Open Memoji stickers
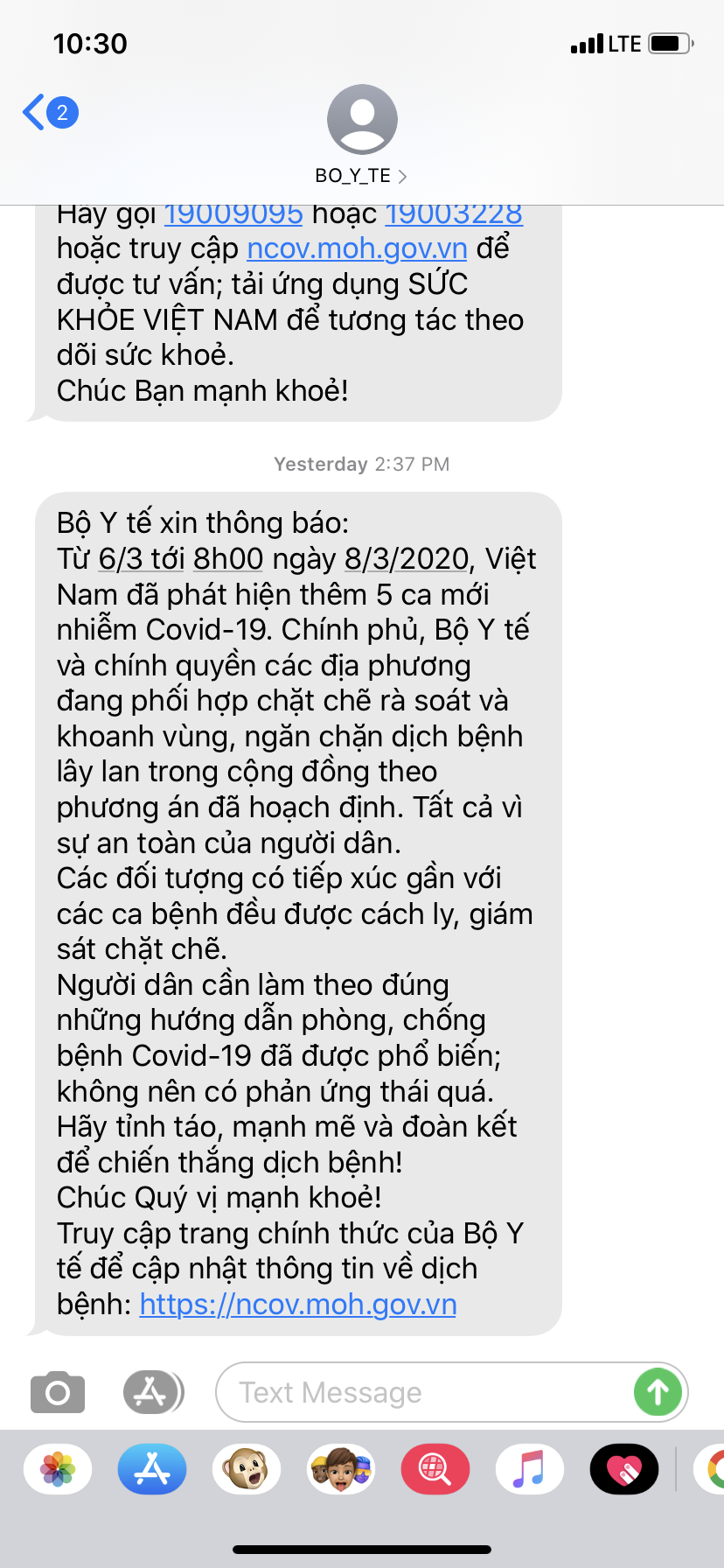Viewport: 724px width, 1568px height. (341, 1469)
